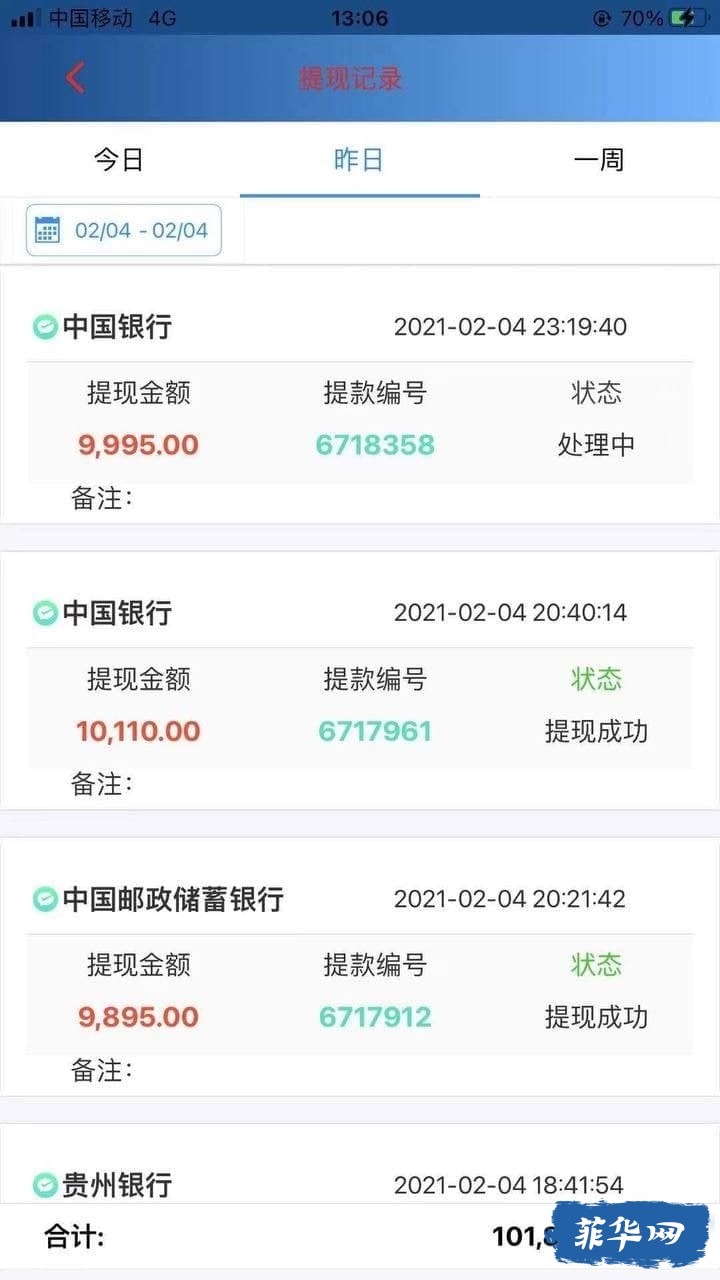Open the 中国邮政储蓄银行 withdrawal record
This screenshot has width=720, height=1280.
click(360, 967)
